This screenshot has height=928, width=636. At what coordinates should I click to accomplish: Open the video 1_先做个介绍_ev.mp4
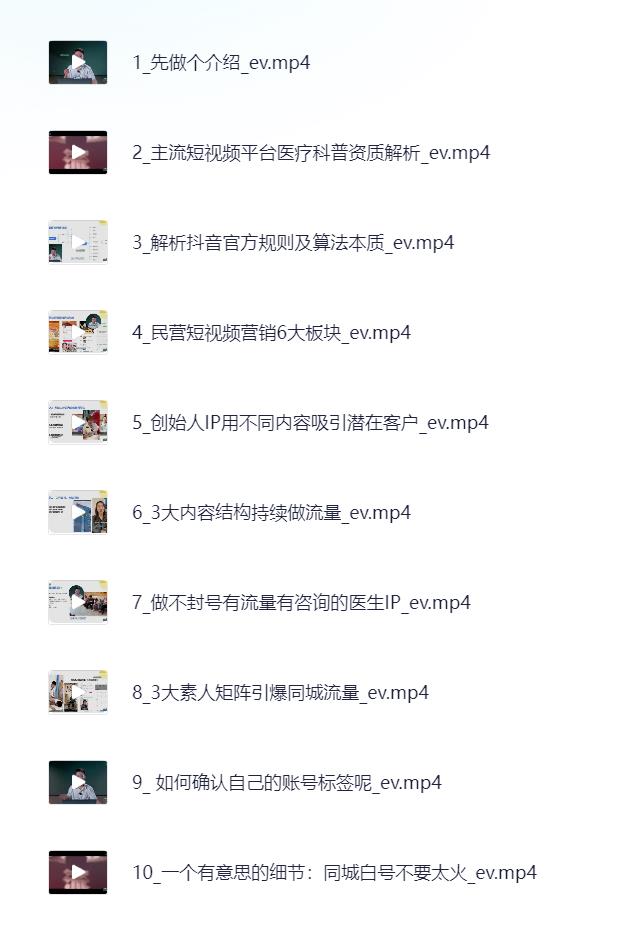[220, 62]
